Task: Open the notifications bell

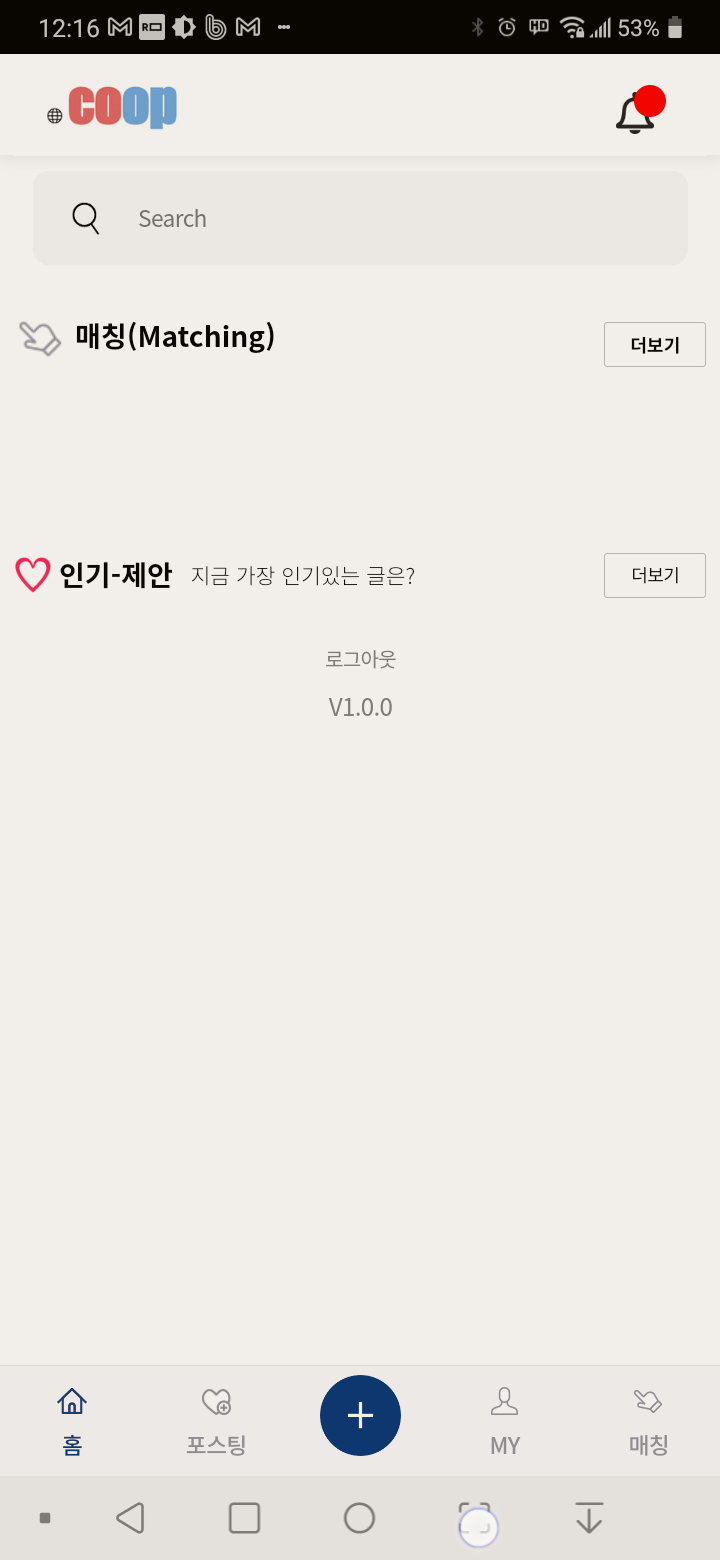Action: [x=636, y=112]
